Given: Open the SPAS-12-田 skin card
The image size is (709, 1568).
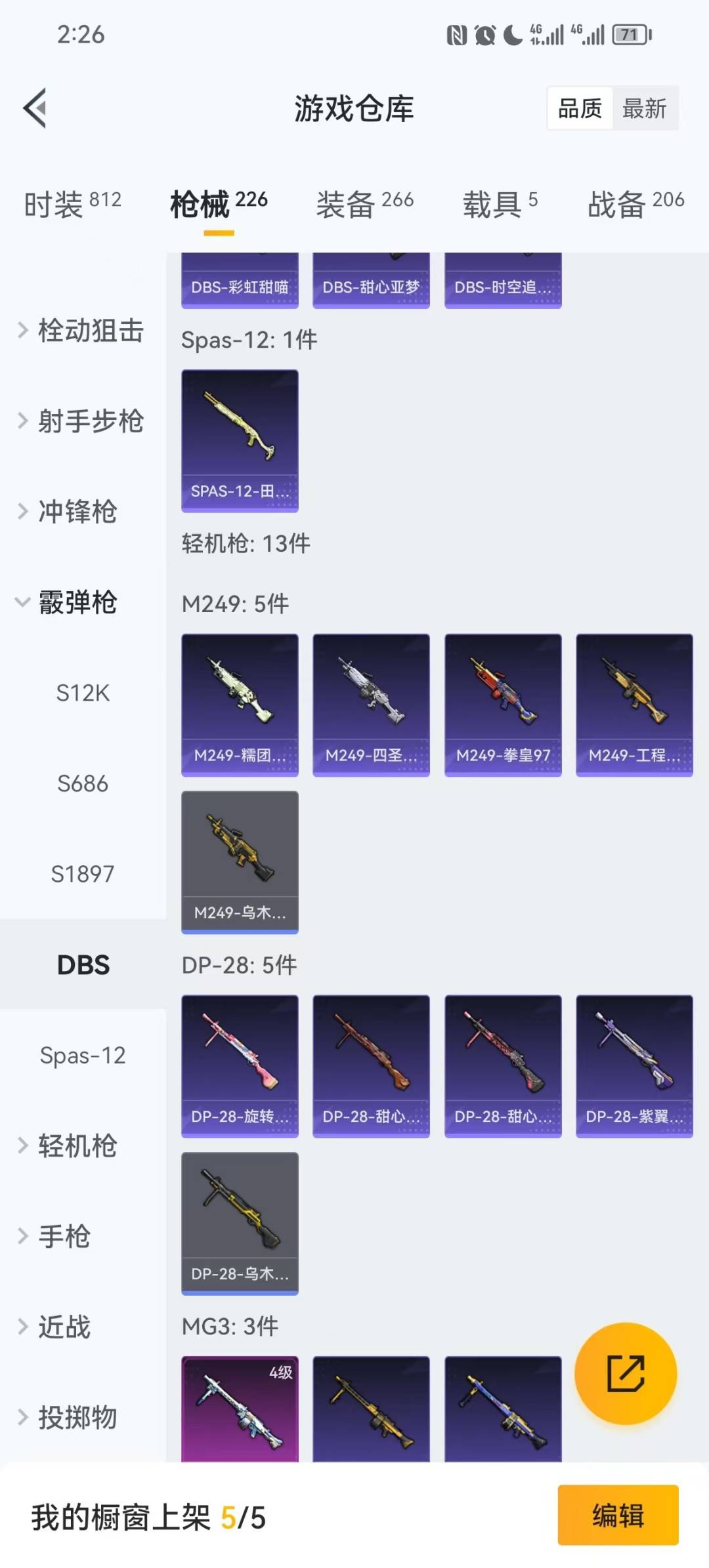Looking at the screenshot, I should coord(240,440).
